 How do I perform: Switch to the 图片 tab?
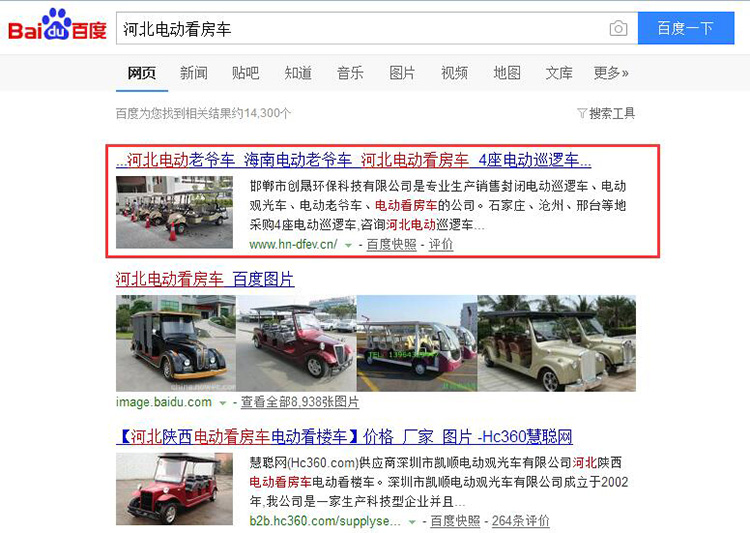pyautogui.click(x=402, y=73)
